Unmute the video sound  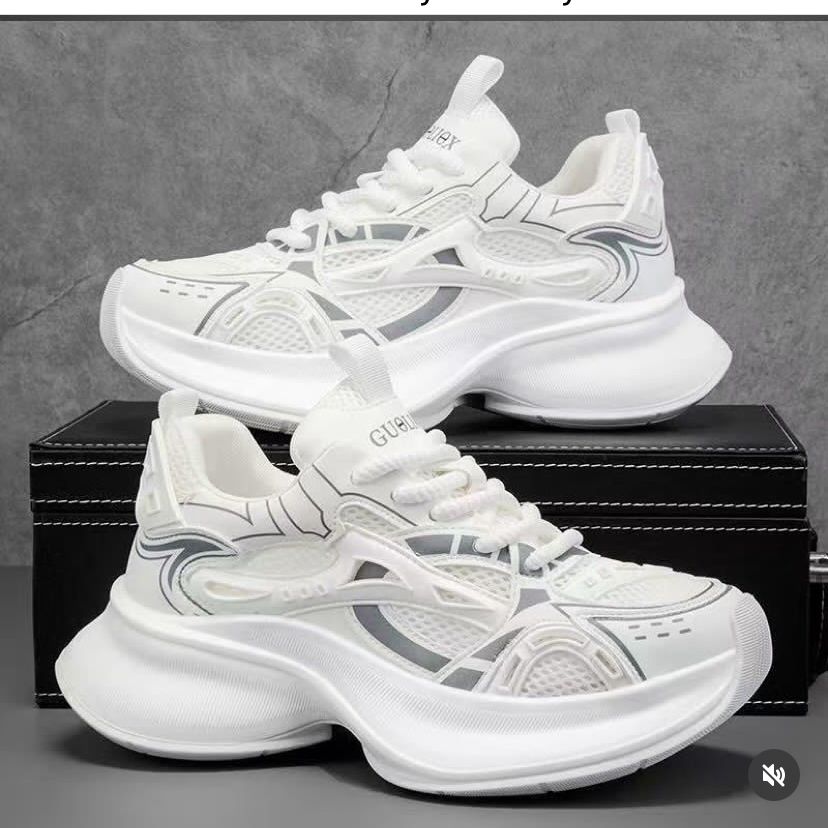point(773,774)
